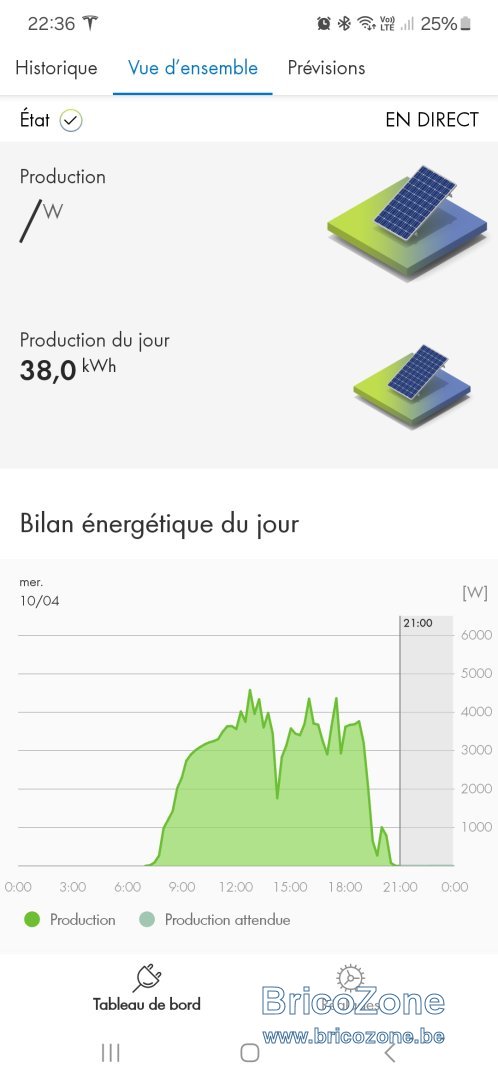Open the Tableau de bord section
The image size is (498, 1080).
pyautogui.click(x=147, y=988)
